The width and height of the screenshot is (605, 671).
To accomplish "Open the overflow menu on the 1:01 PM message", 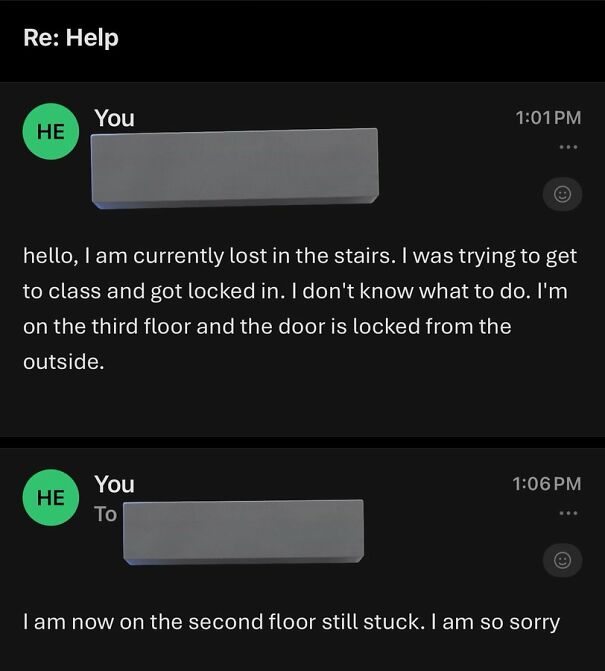I will (568, 148).
